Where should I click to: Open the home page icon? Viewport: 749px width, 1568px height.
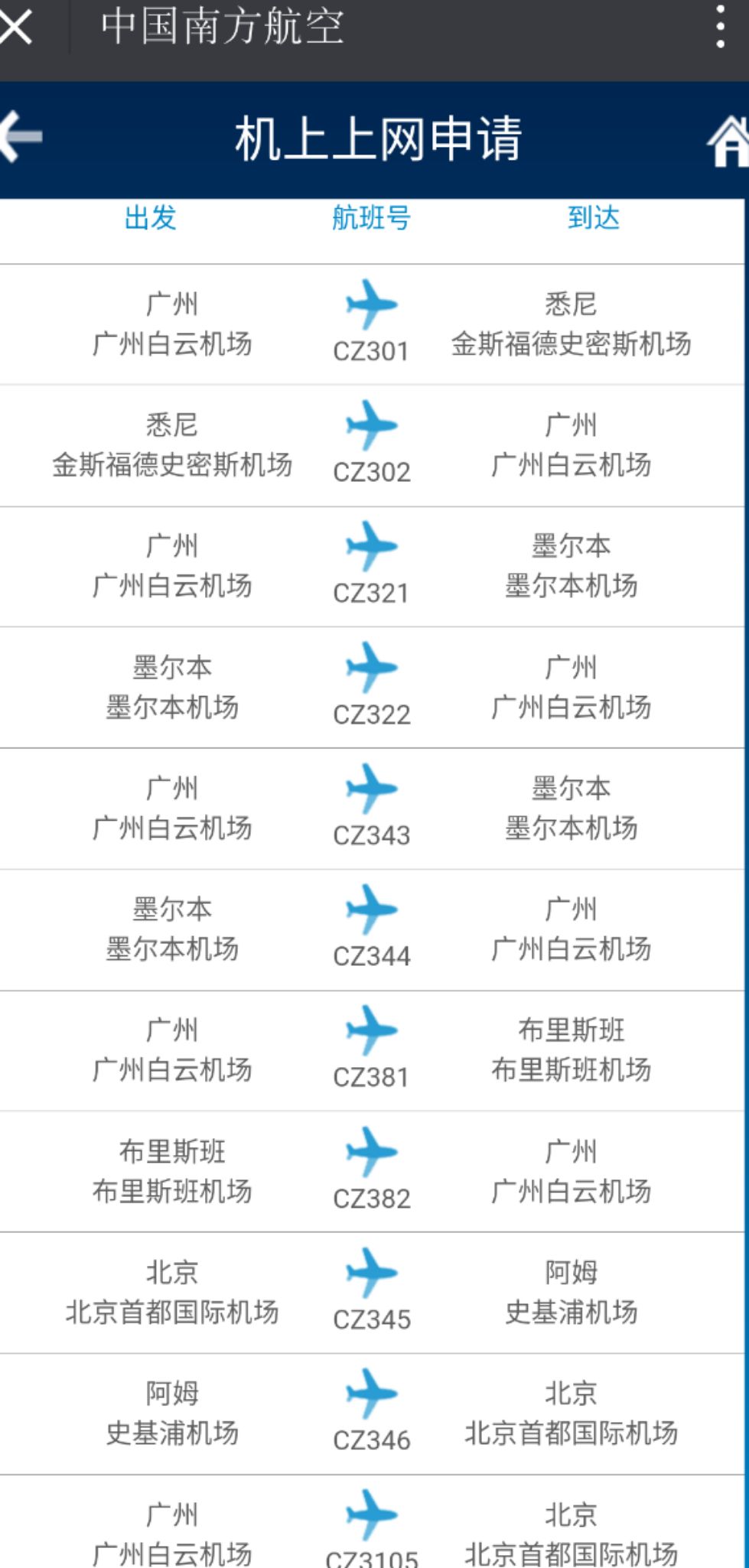click(x=728, y=141)
